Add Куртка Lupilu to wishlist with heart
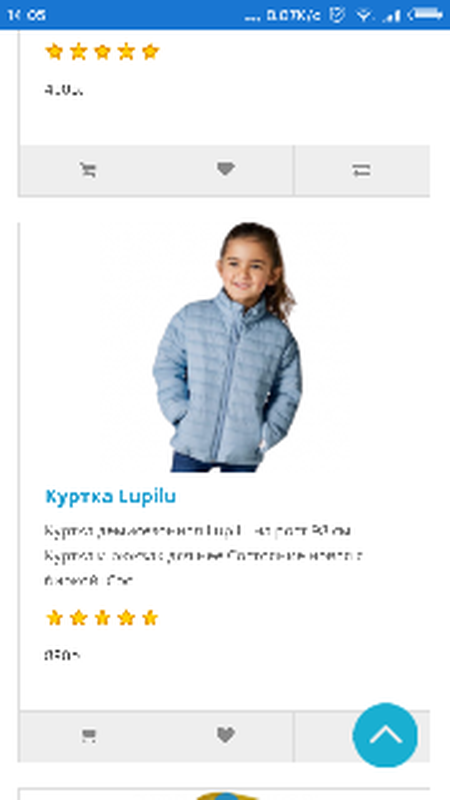The height and width of the screenshot is (800, 450). pyautogui.click(x=225, y=736)
